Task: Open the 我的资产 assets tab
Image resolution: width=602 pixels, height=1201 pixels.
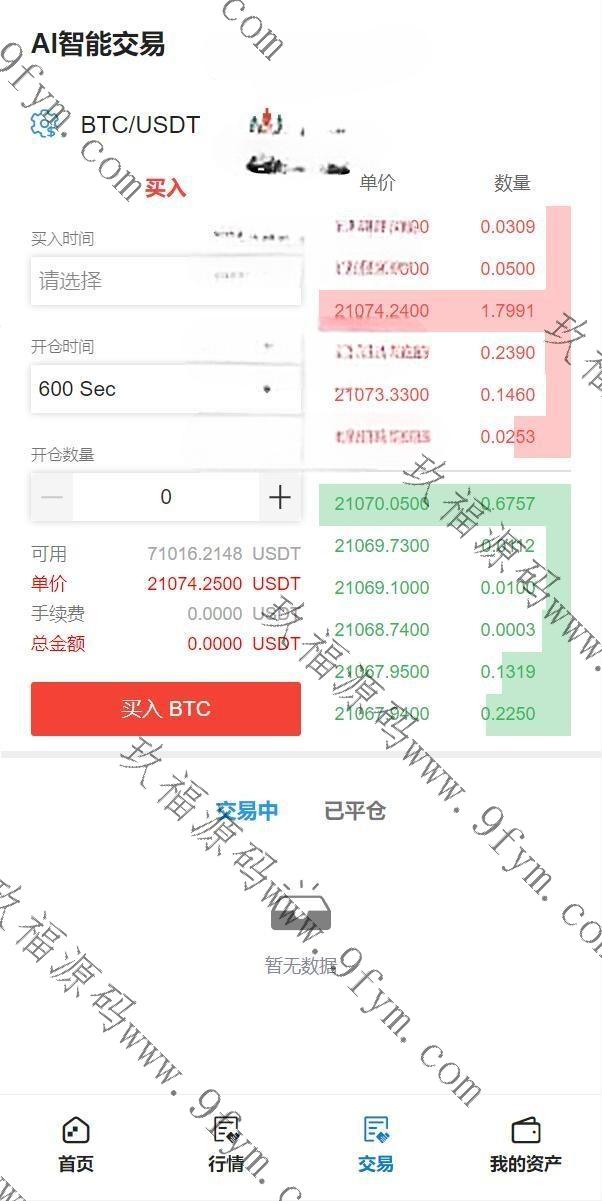Action: click(526, 1145)
